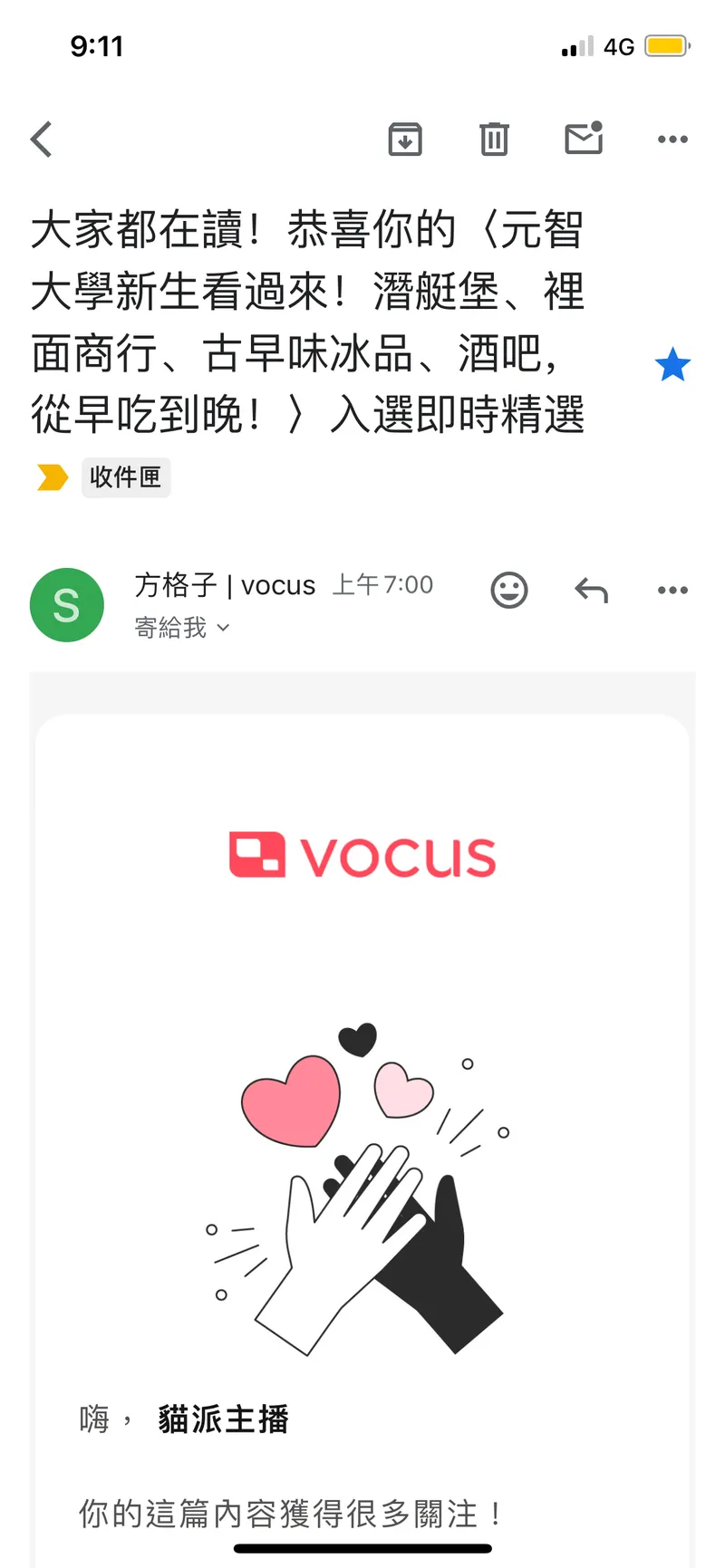This screenshot has width=725, height=1568.
Task: Open the top toolbar overflow menu
Action: (x=672, y=139)
